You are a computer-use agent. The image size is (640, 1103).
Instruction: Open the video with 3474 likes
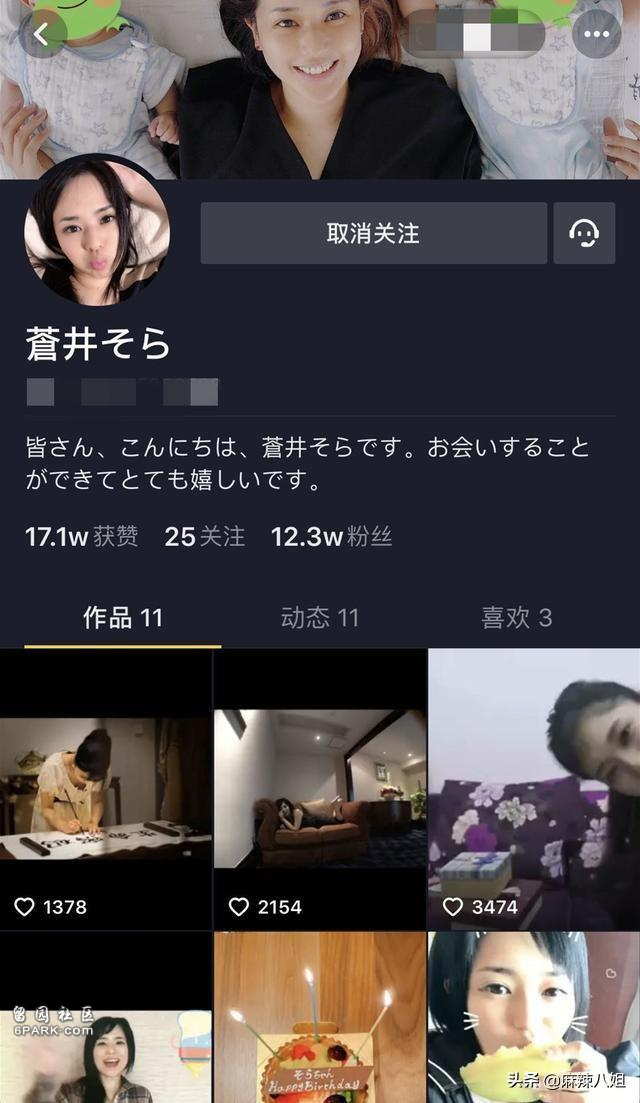click(534, 790)
